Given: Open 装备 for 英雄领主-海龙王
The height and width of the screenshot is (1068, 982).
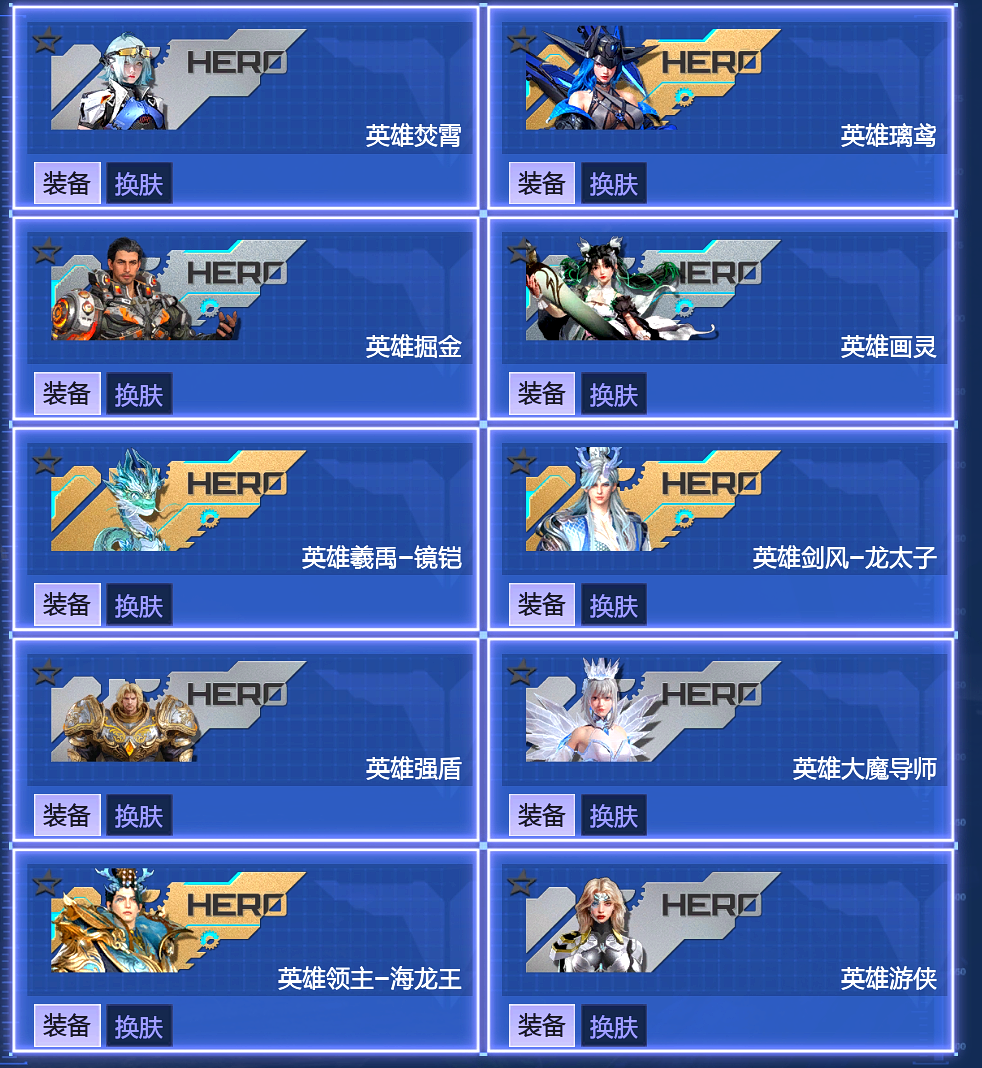Looking at the screenshot, I should pos(67,1026).
